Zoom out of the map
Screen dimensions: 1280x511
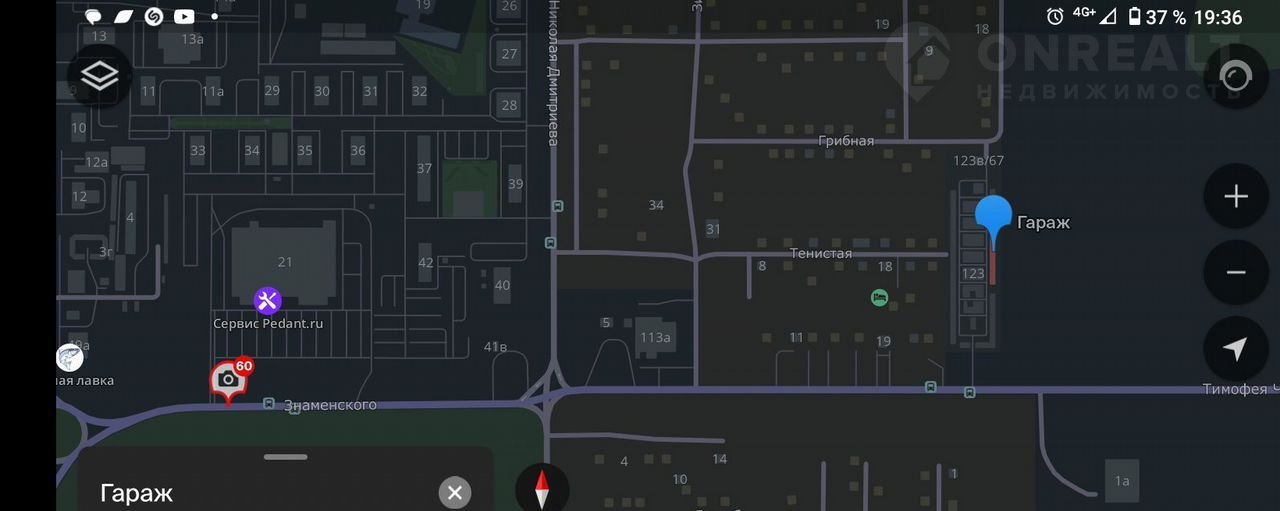[x=1236, y=272]
